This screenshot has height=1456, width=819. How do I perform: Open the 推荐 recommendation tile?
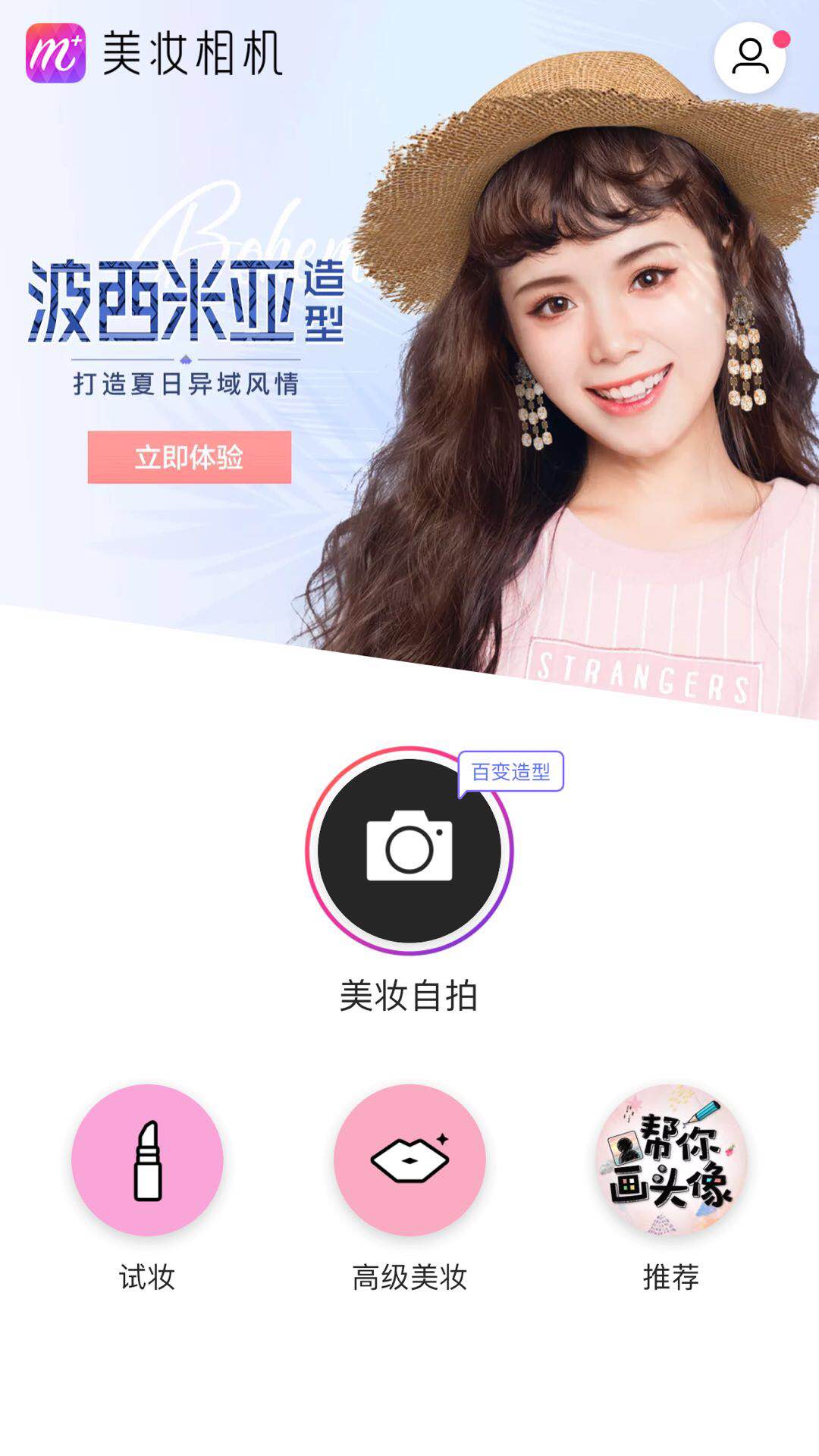click(x=671, y=1160)
